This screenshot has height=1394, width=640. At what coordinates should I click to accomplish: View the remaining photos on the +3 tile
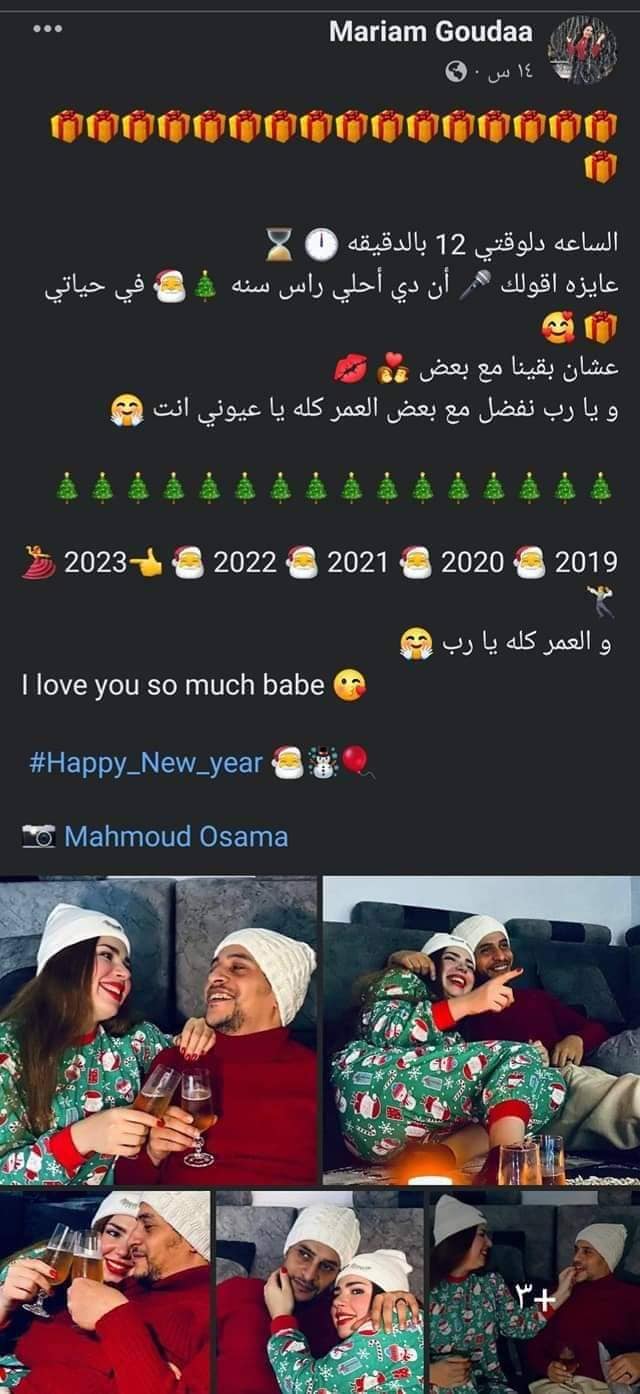(x=535, y=1290)
